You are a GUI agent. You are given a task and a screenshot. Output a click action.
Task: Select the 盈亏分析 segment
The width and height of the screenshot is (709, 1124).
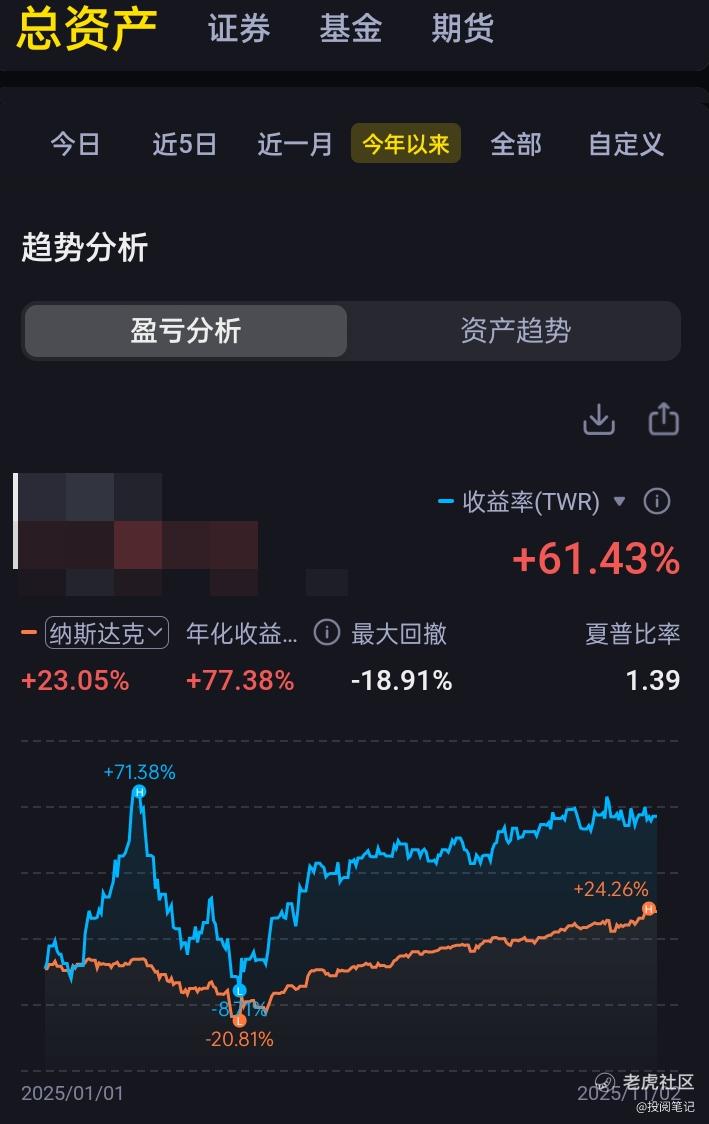pyautogui.click(x=186, y=331)
